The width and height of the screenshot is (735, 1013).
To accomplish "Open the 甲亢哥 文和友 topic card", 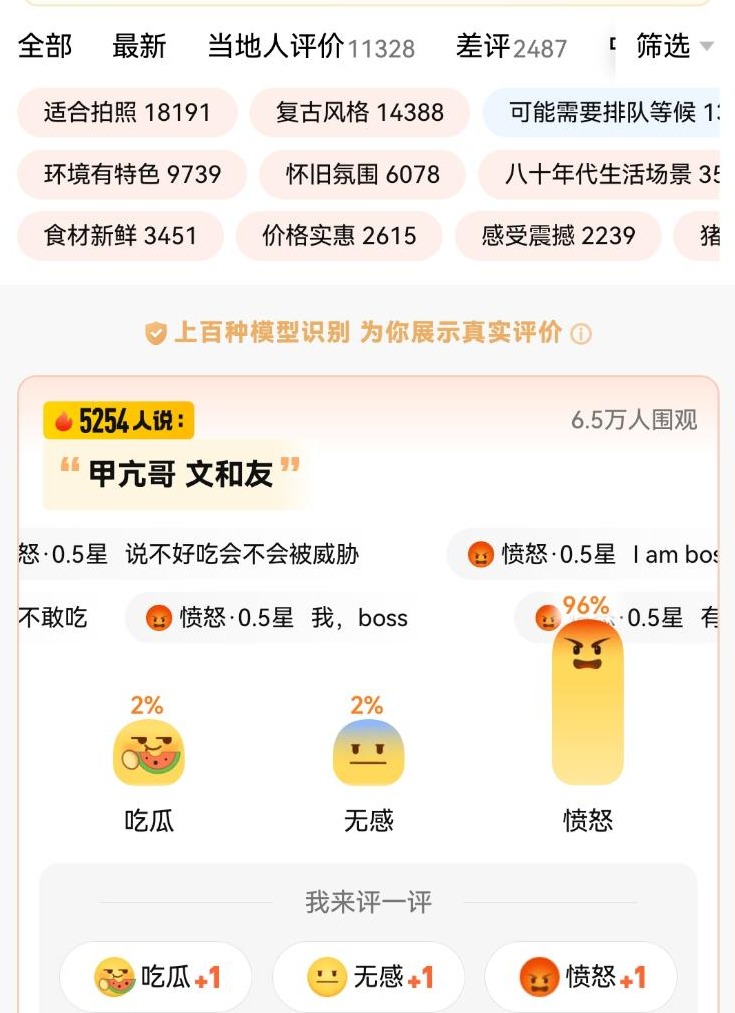I will (x=180, y=474).
